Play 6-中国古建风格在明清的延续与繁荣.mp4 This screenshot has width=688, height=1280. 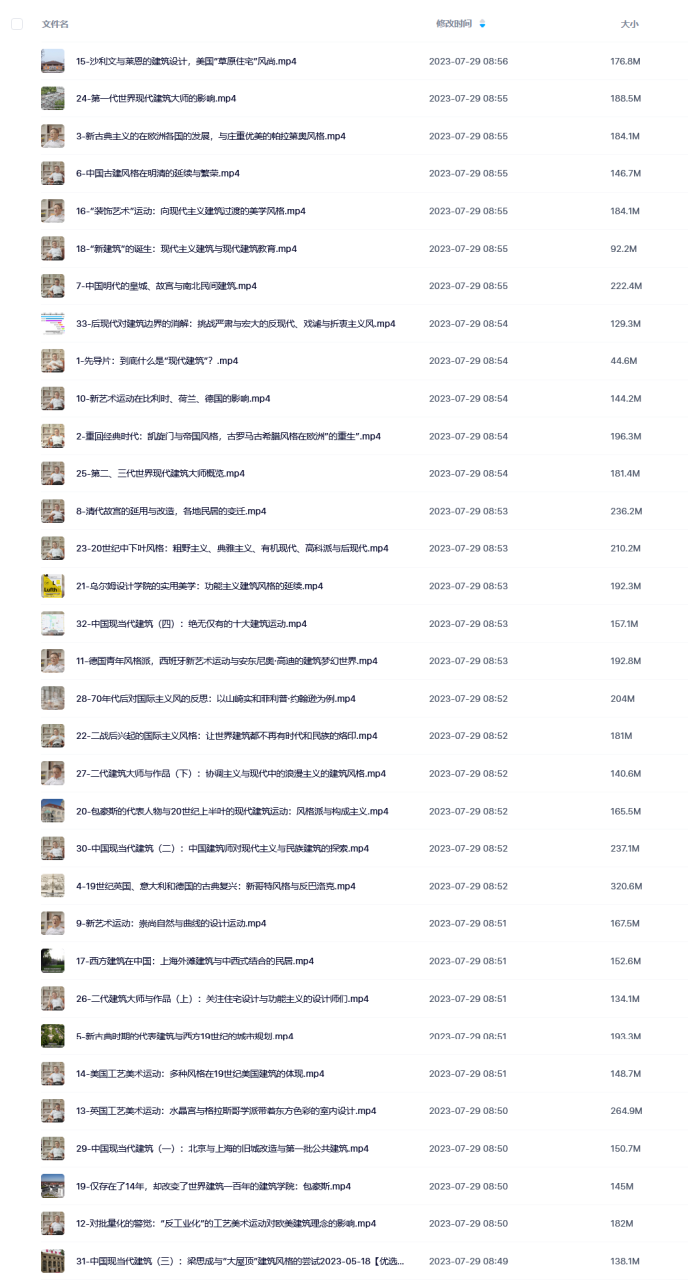pos(158,174)
